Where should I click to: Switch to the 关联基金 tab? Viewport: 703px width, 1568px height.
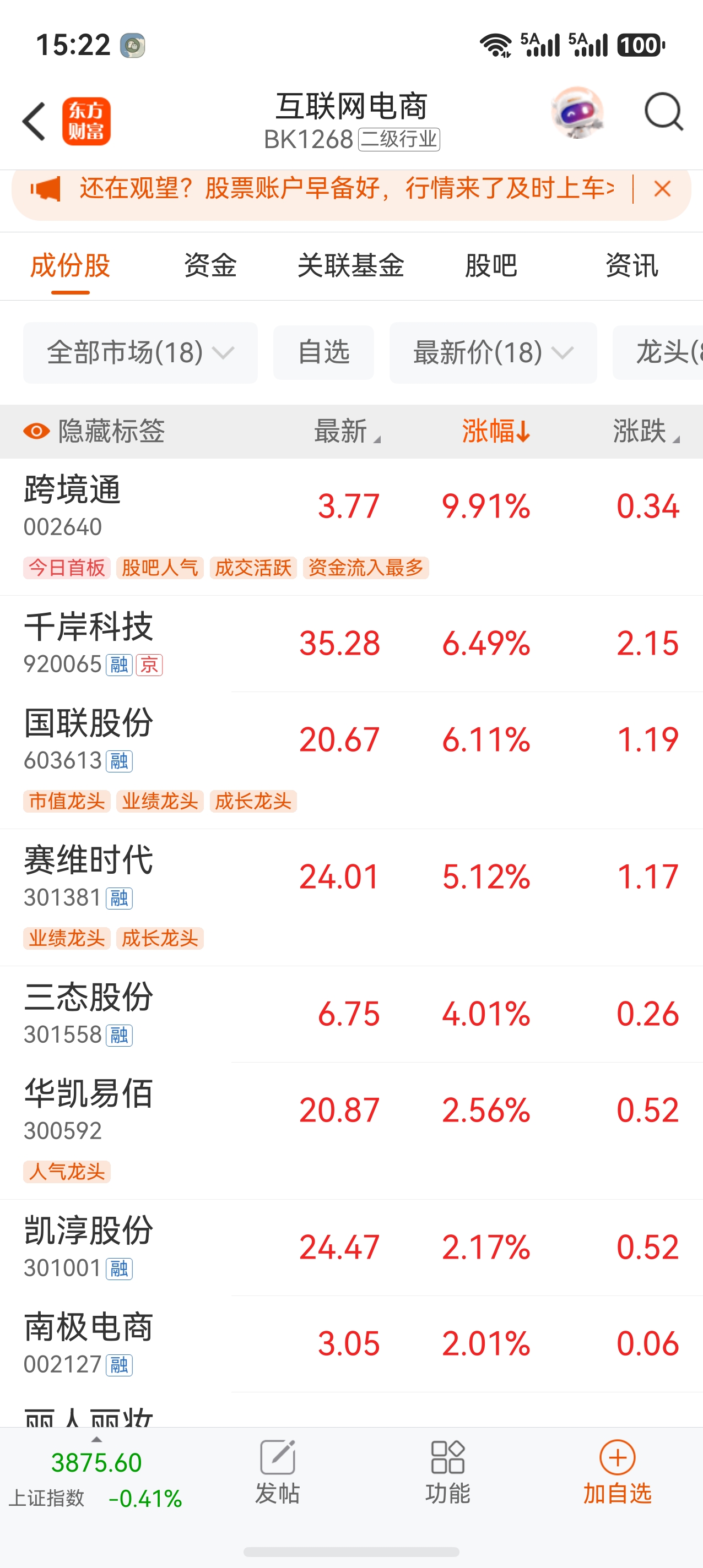pyautogui.click(x=351, y=266)
